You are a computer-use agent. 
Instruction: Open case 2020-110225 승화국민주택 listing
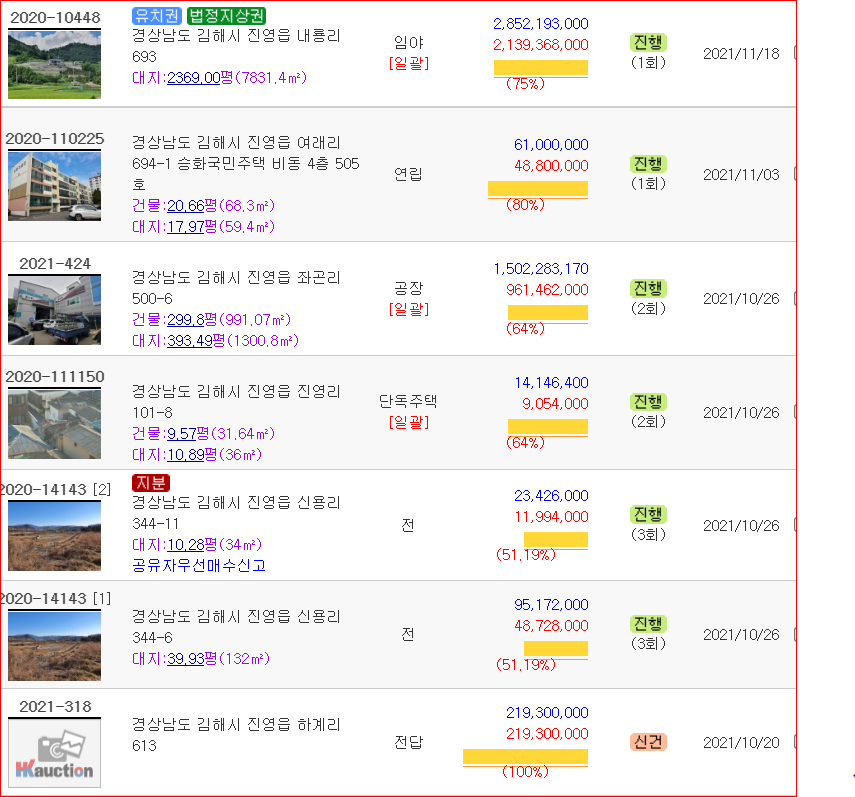[55, 138]
